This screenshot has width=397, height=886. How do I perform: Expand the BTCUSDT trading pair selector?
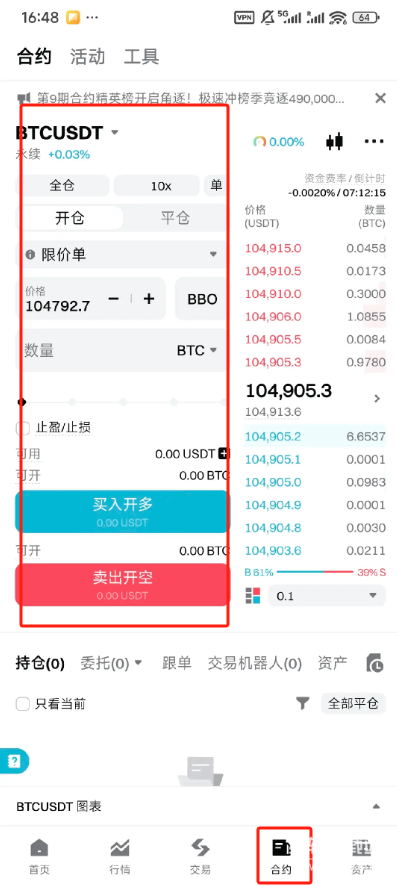coord(68,133)
